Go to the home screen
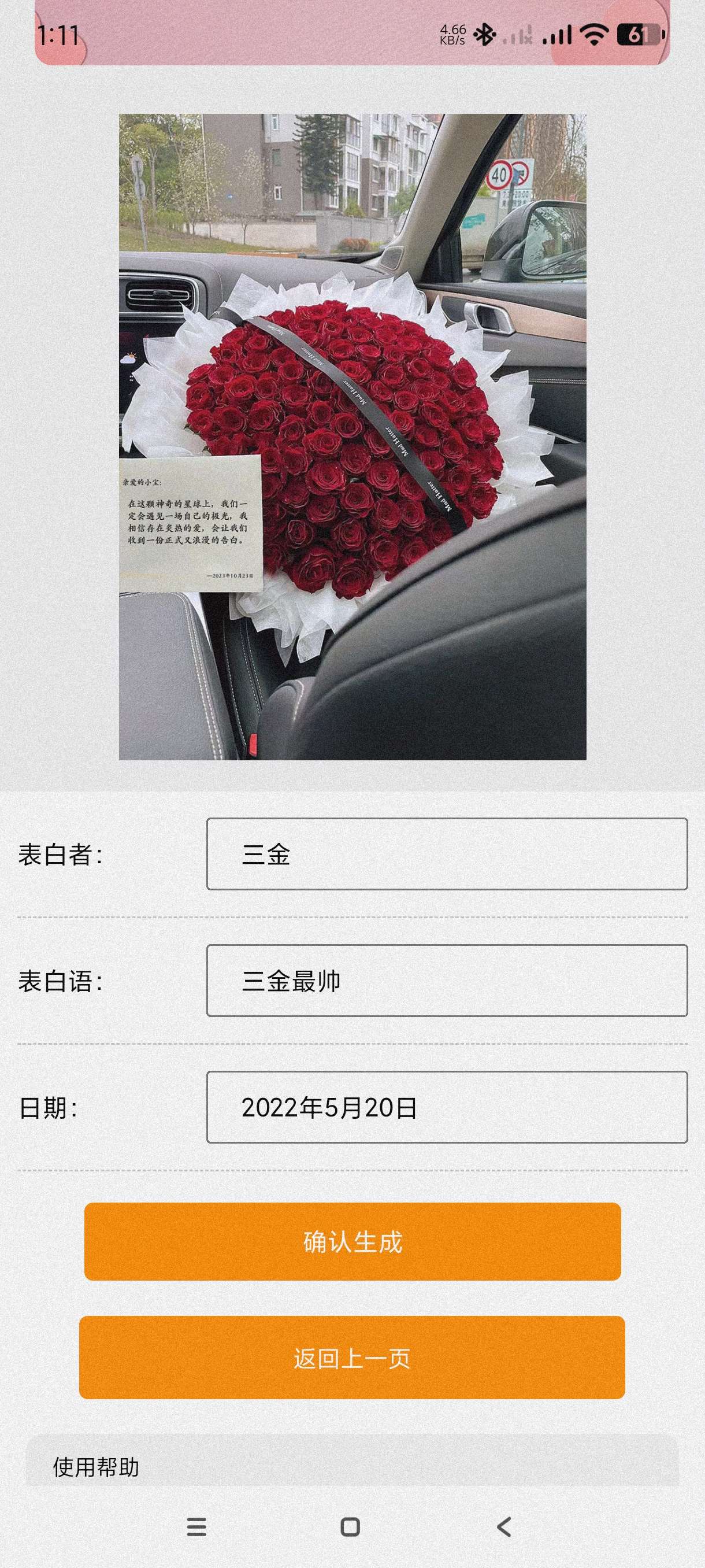Screen dimensions: 705x1568 350,1526
